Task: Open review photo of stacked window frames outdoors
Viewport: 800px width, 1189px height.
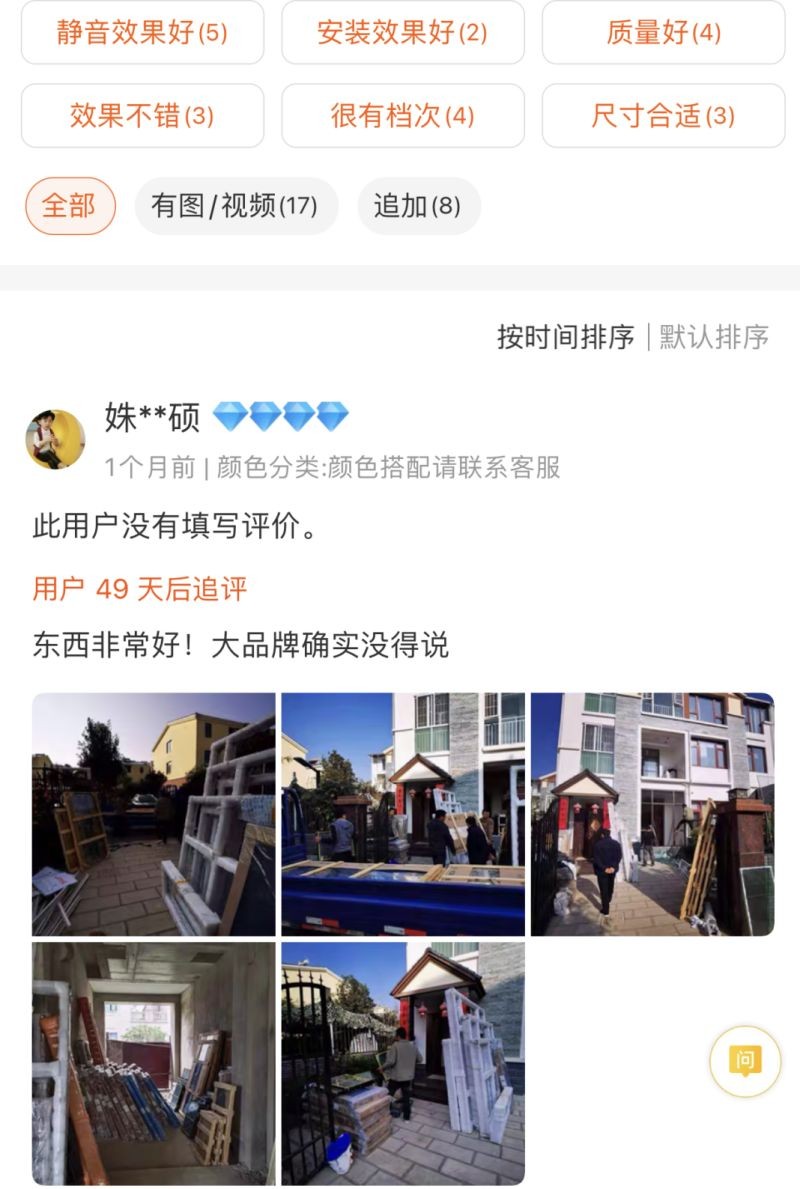Action: (x=153, y=814)
